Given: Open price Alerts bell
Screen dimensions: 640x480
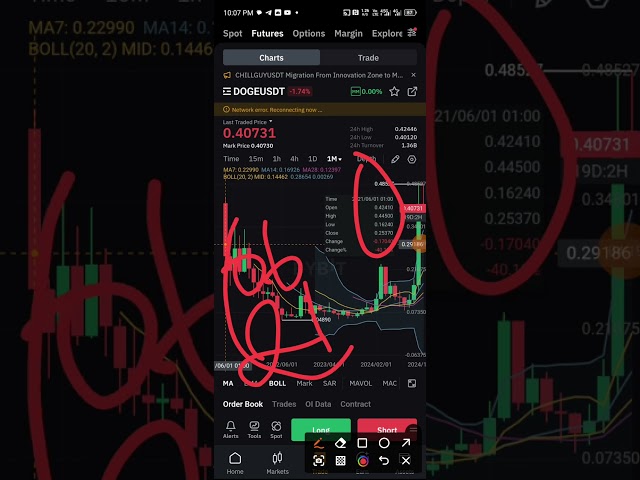Looking at the screenshot, I should point(231,429).
